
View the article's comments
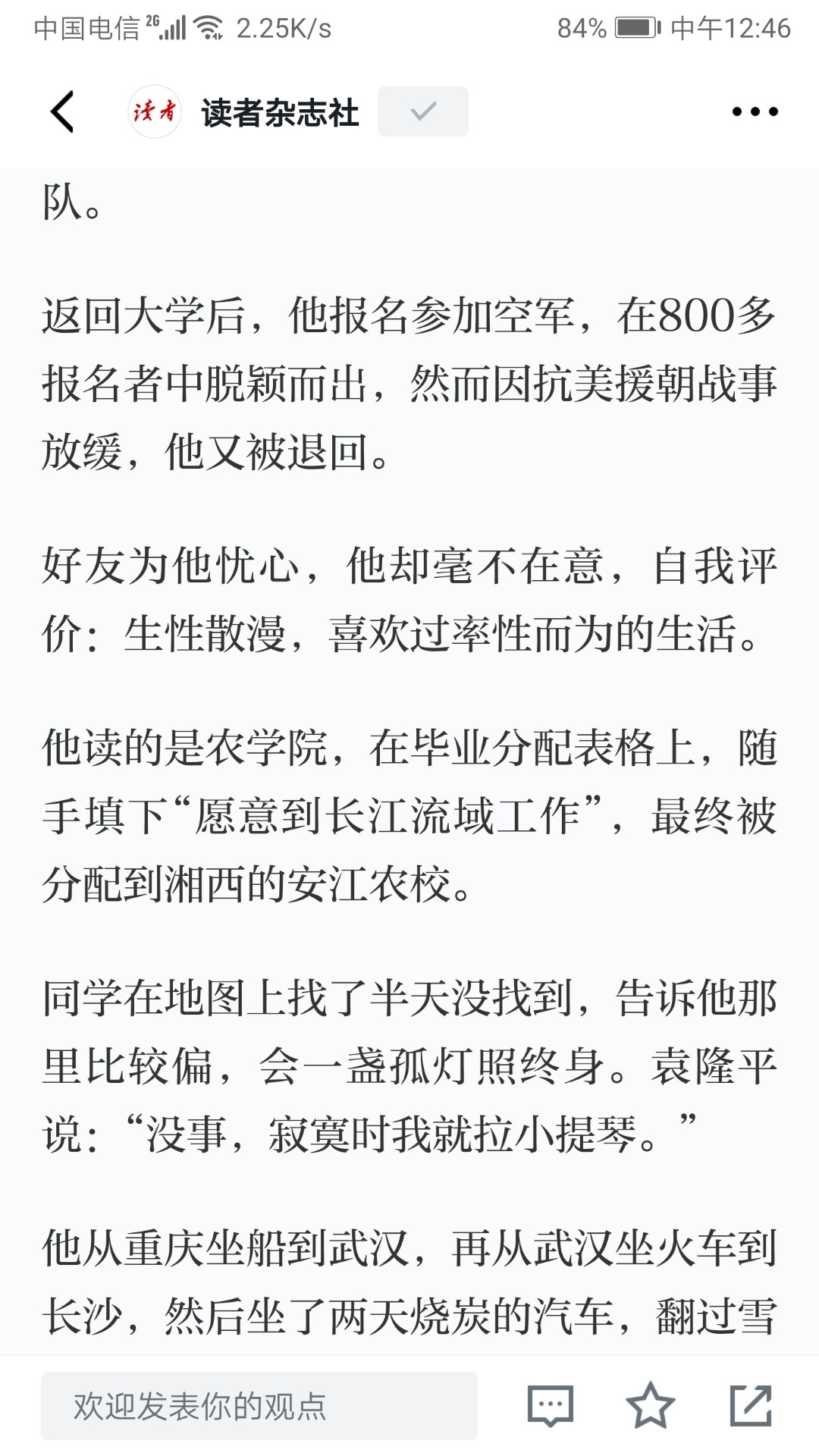click(x=551, y=1405)
